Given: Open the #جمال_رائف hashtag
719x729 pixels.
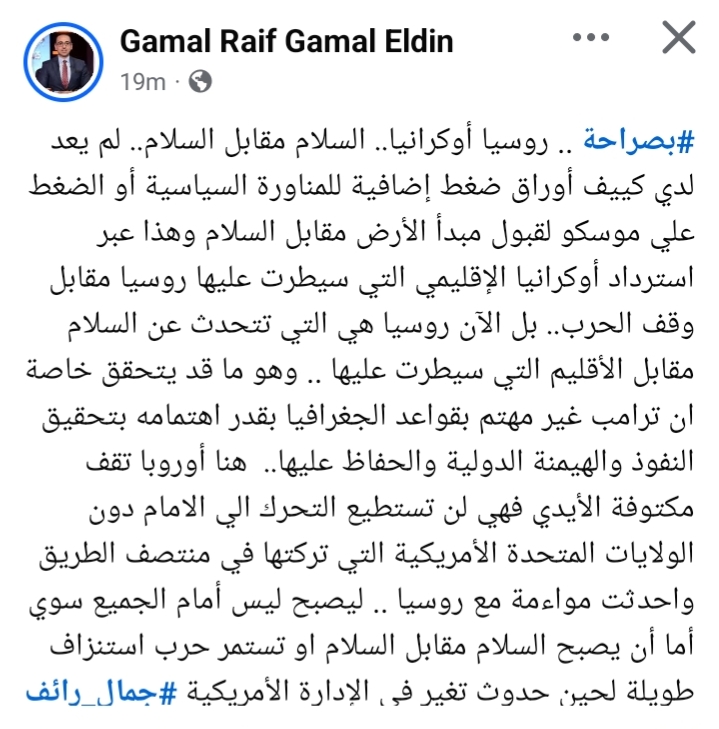Looking at the screenshot, I should pos(637,690).
